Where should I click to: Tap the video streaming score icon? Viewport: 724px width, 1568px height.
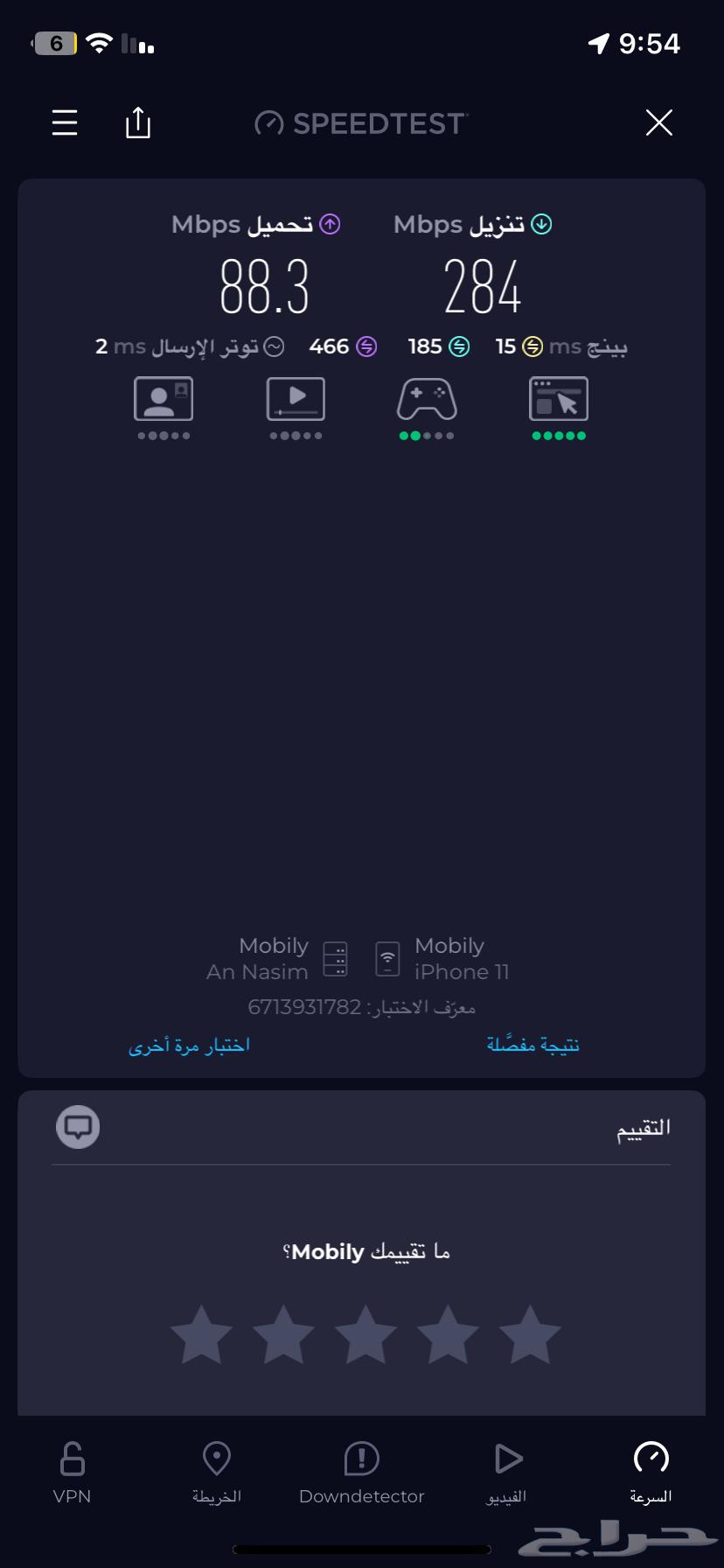[295, 398]
